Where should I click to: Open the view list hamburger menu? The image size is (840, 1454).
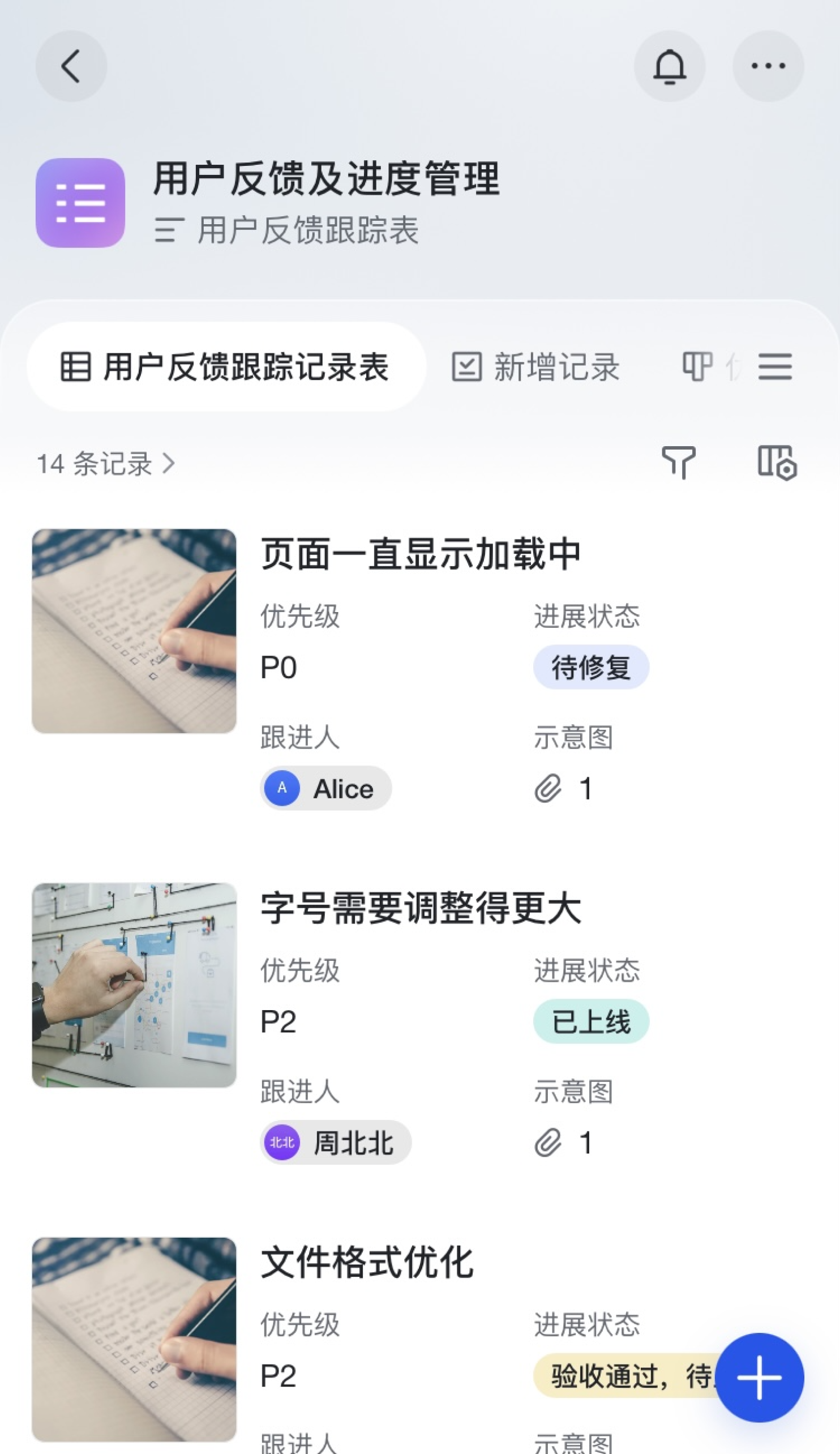pos(775,367)
